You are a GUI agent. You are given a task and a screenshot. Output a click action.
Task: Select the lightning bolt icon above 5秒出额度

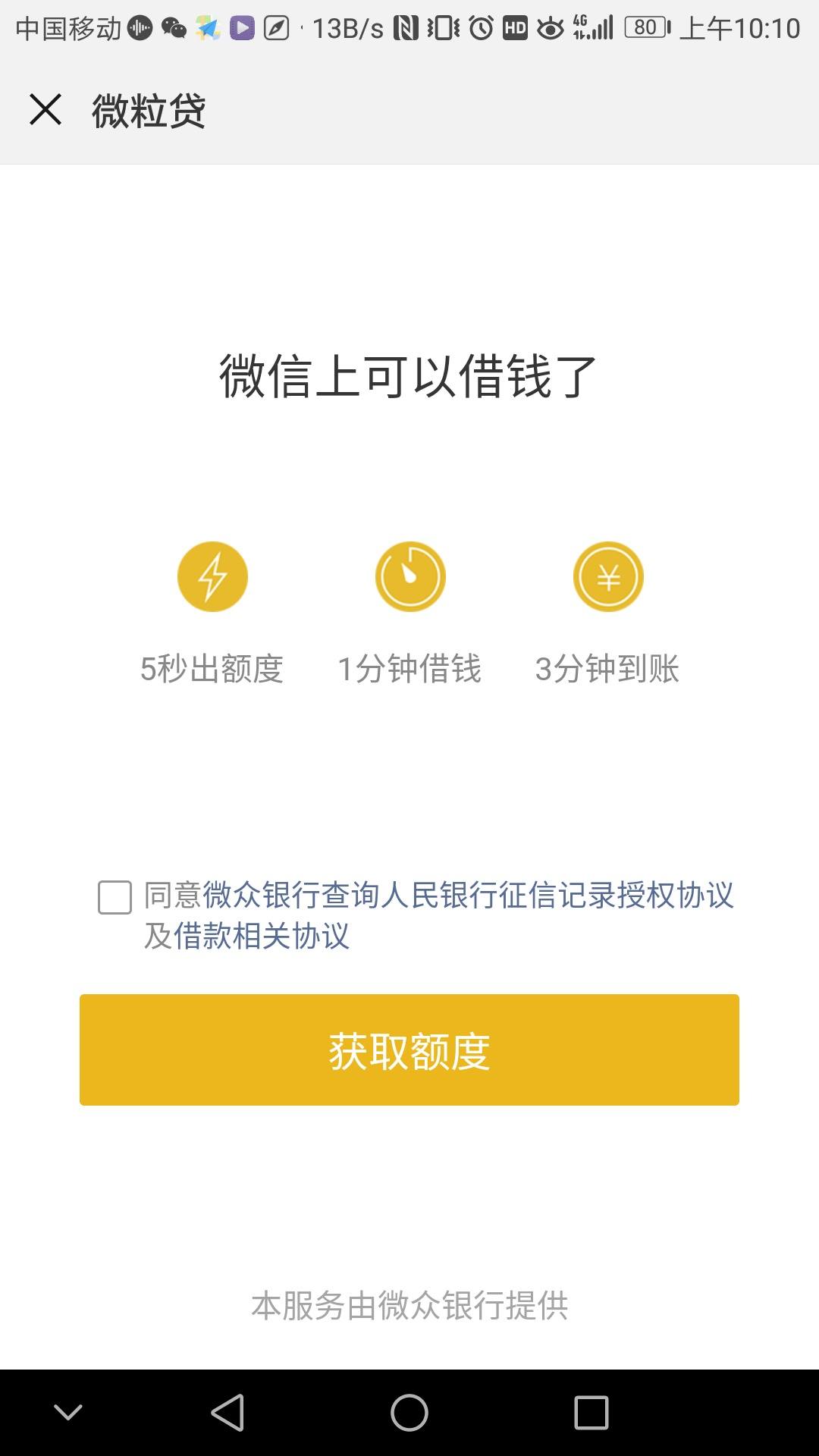point(213,576)
